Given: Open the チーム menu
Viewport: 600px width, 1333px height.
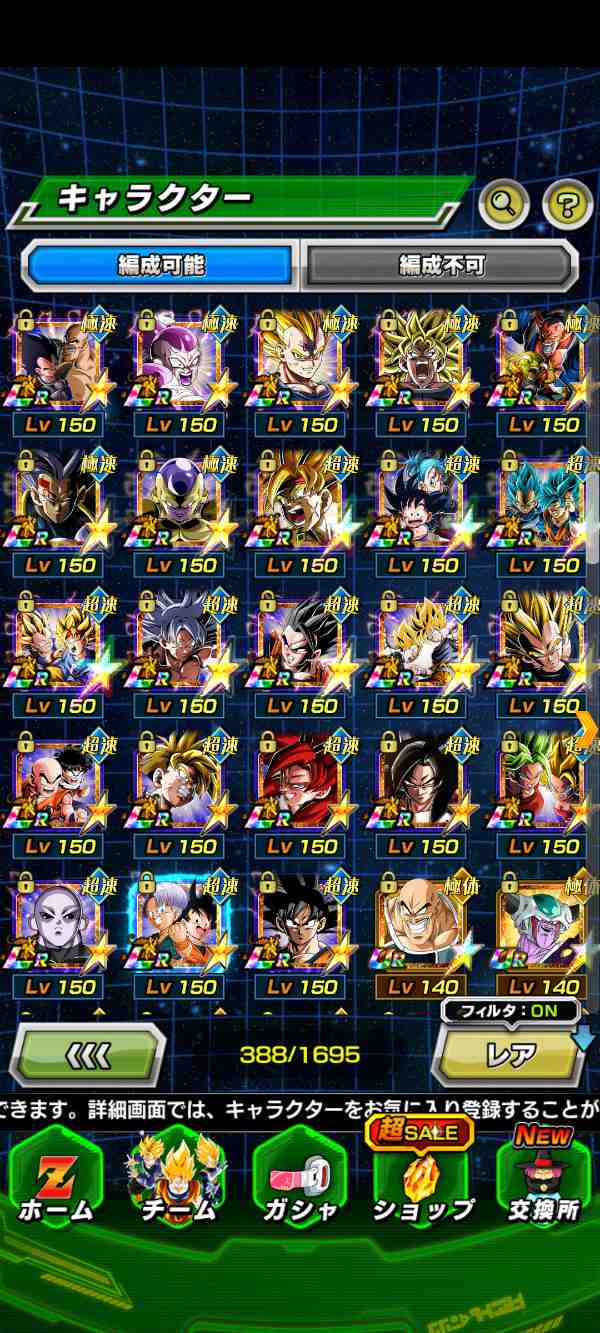Looking at the screenshot, I should (x=176, y=1180).
